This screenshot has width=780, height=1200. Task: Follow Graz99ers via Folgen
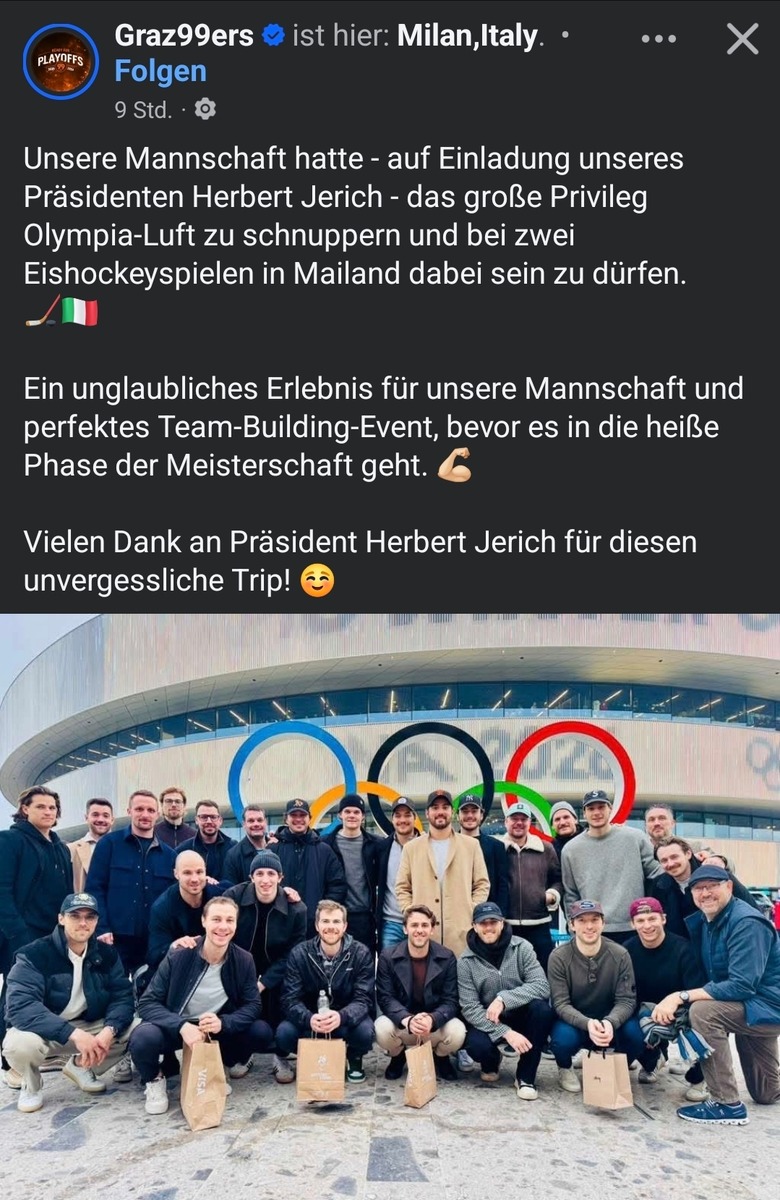coord(160,72)
